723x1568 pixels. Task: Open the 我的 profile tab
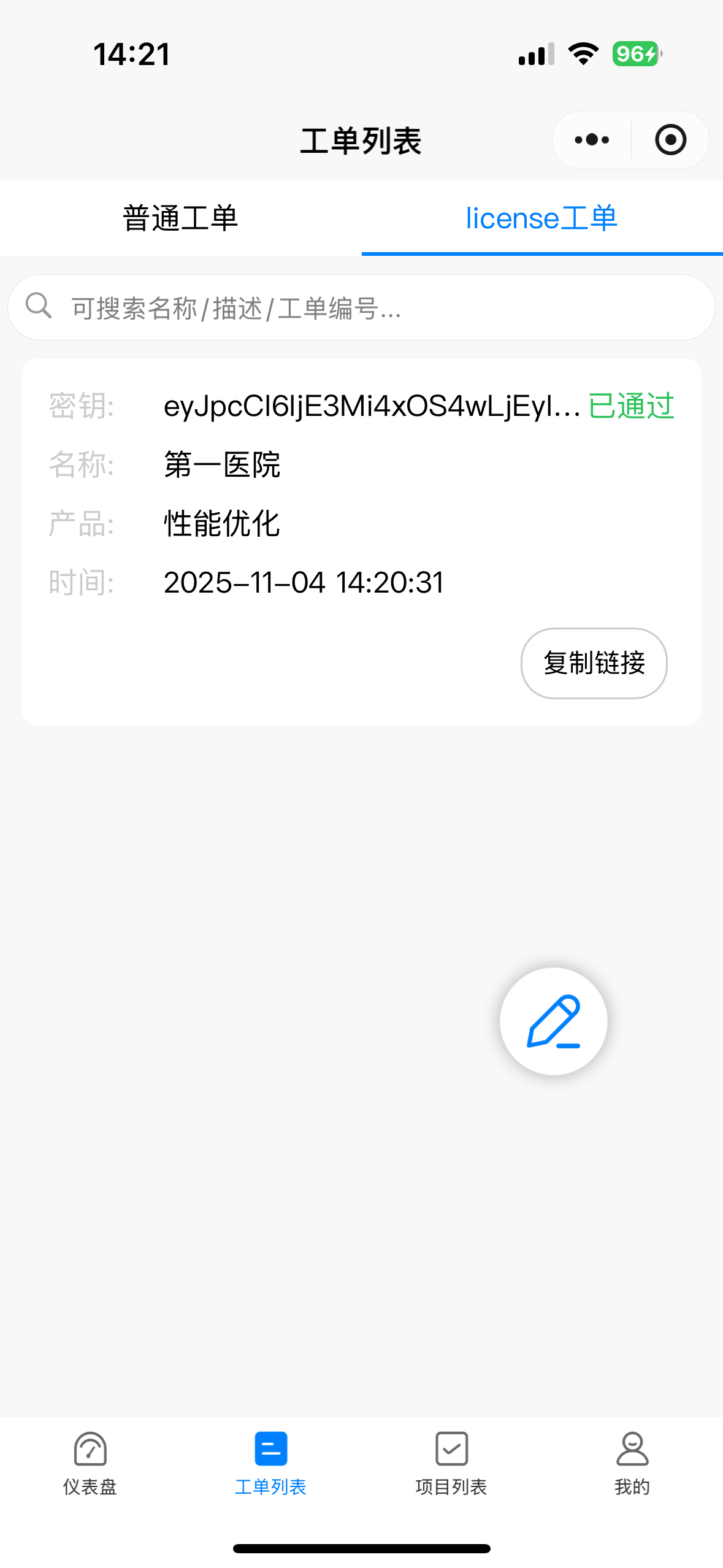pos(632,1463)
